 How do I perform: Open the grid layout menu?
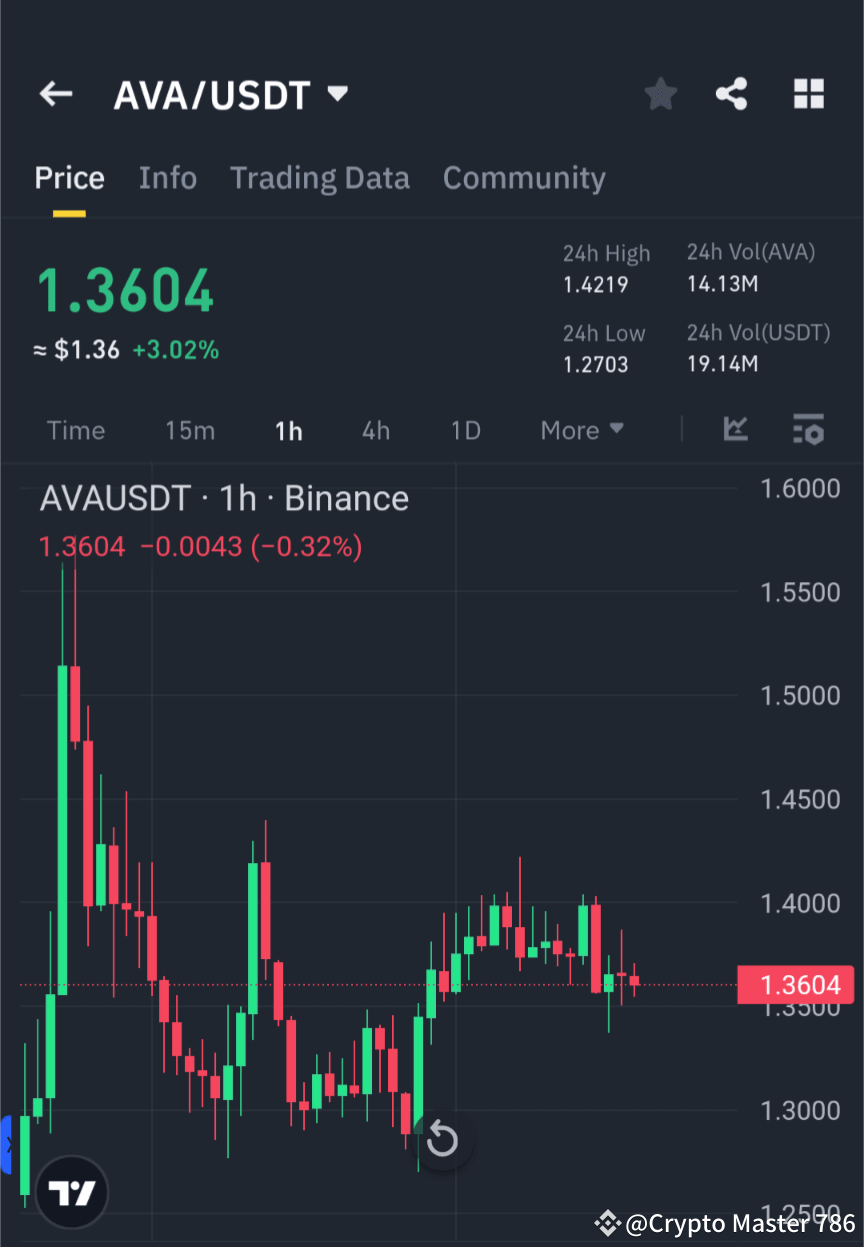808,93
